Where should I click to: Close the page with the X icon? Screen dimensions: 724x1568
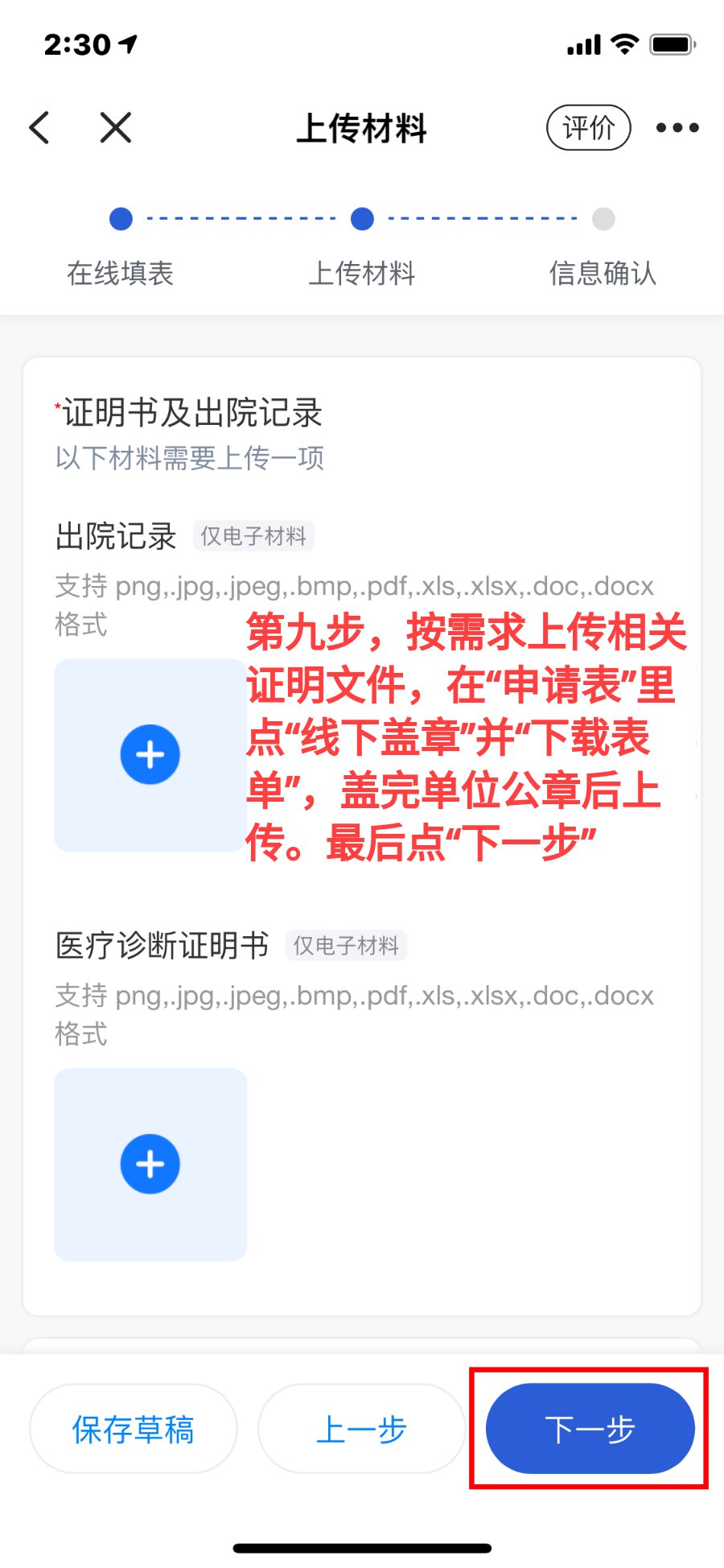[x=116, y=128]
